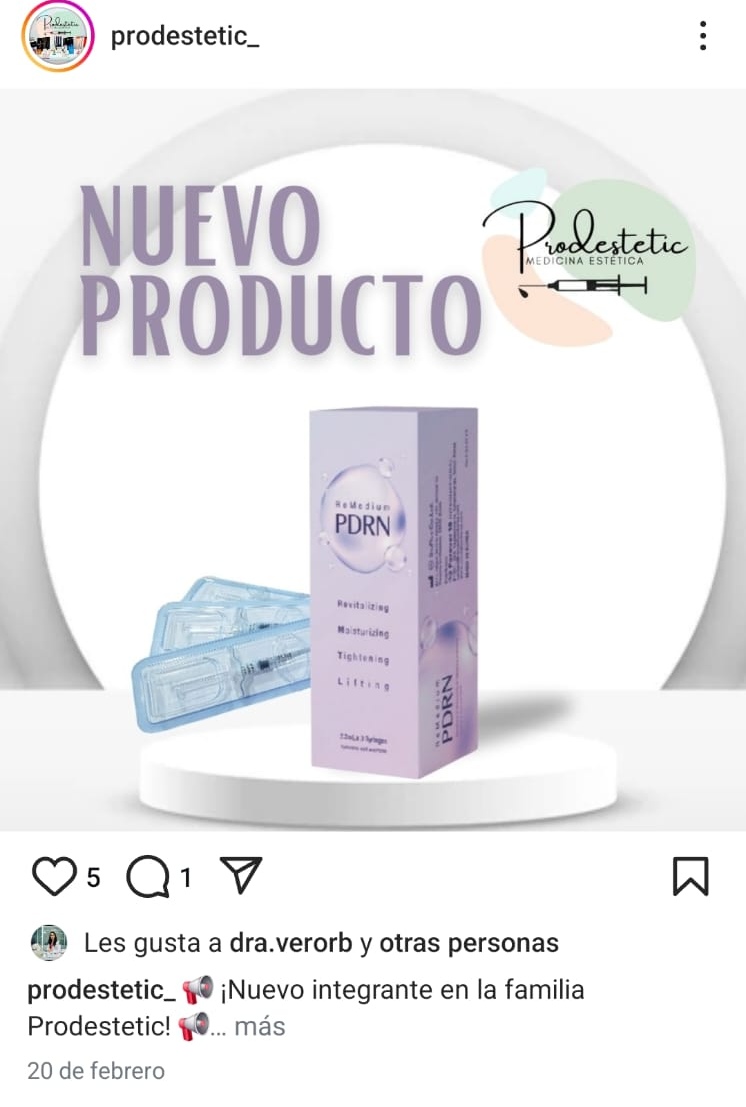
Task: Open the prodestetic_ username in the post header
Action: click(185, 37)
